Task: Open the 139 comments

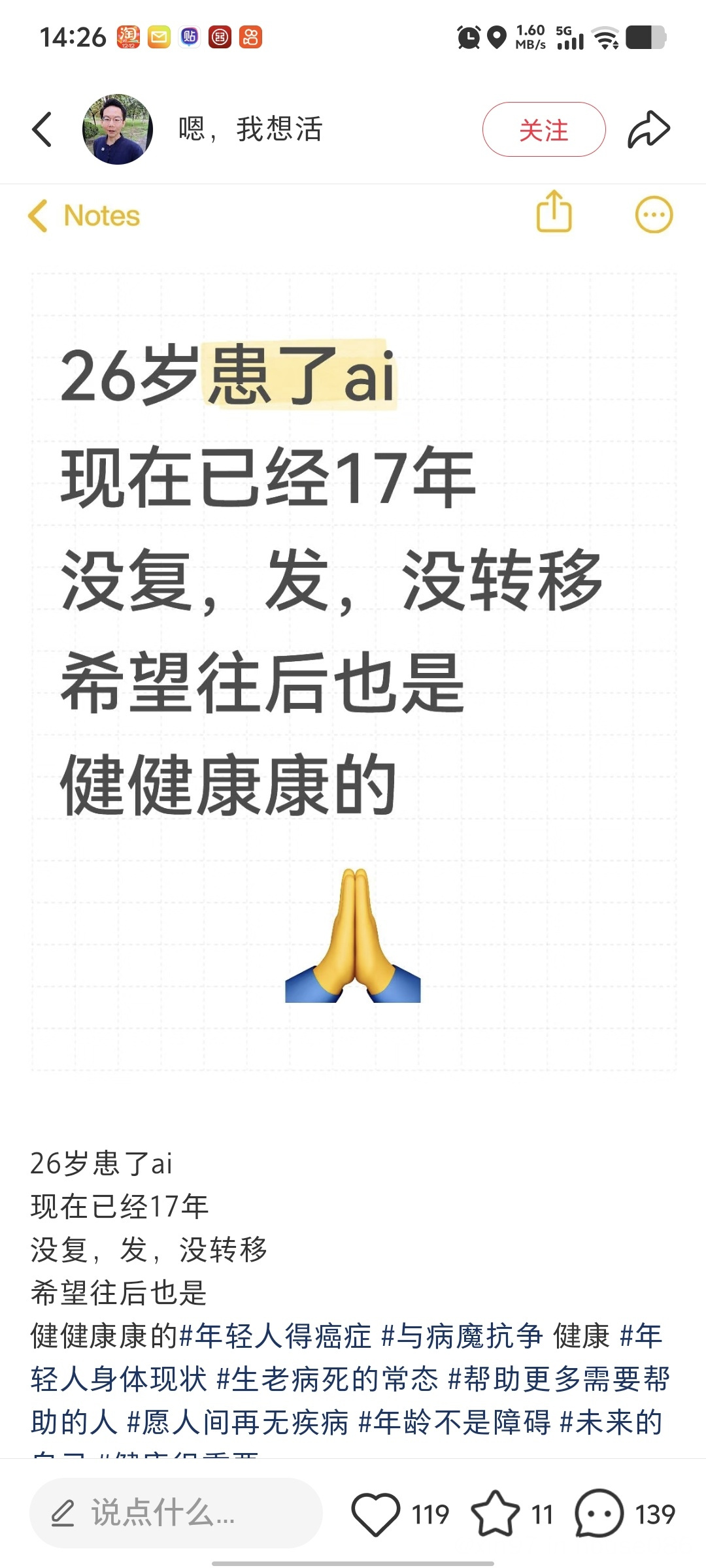Action: click(599, 1513)
